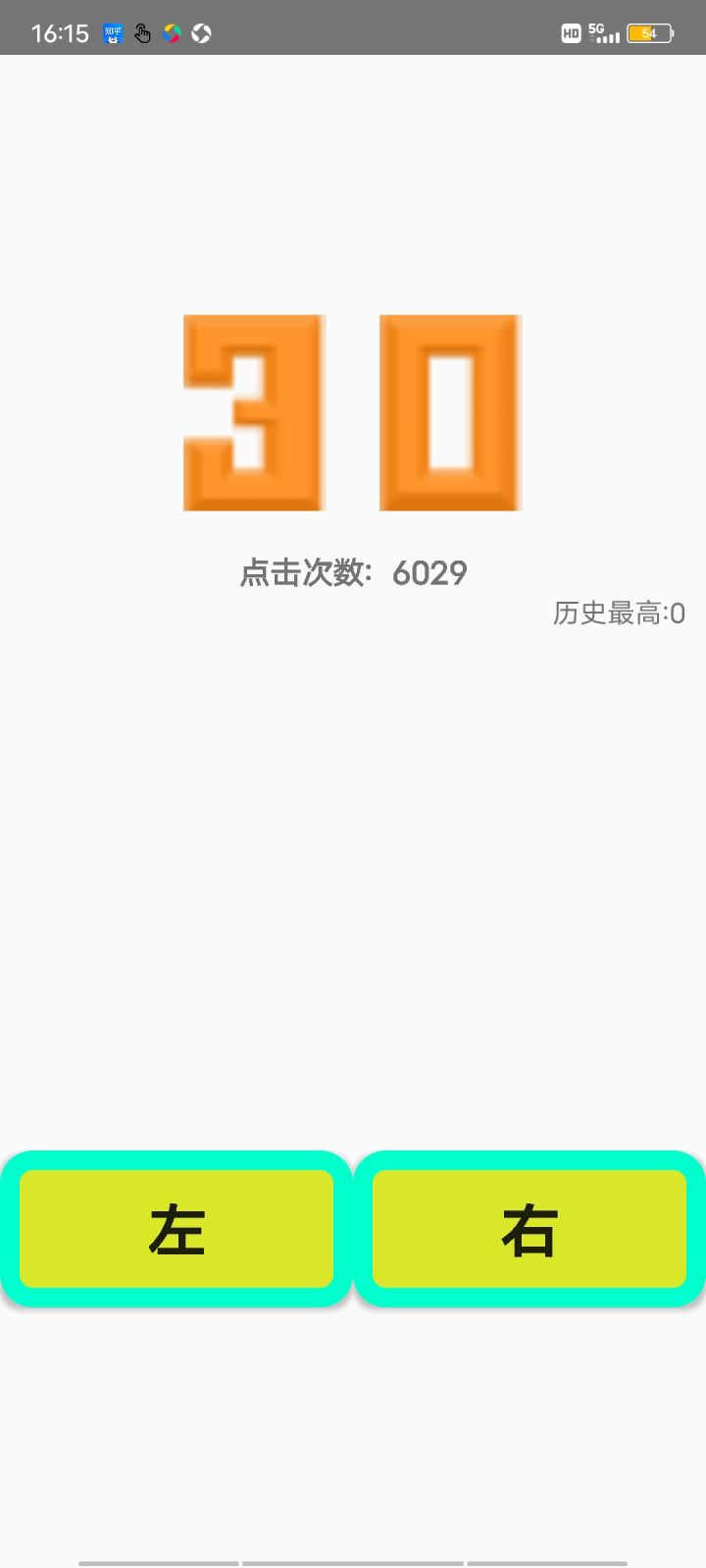Tap the colorful pinwheel icon in status bar
The width and height of the screenshot is (706, 1568).
click(172, 32)
